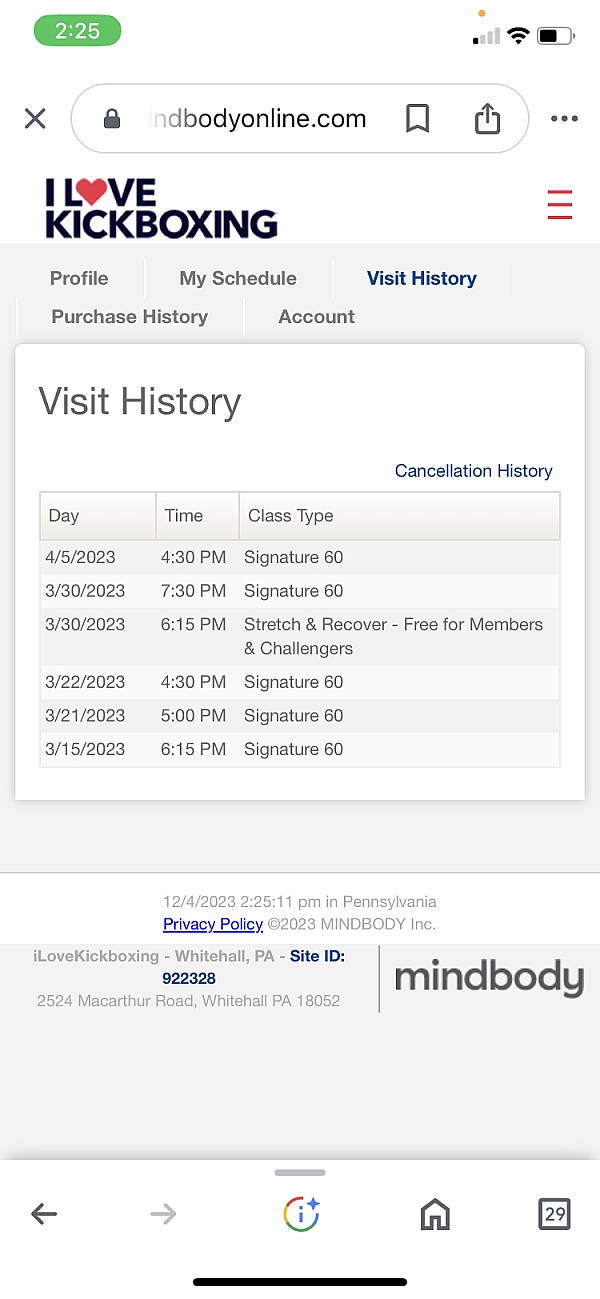Switch to the Account tab

[316, 316]
